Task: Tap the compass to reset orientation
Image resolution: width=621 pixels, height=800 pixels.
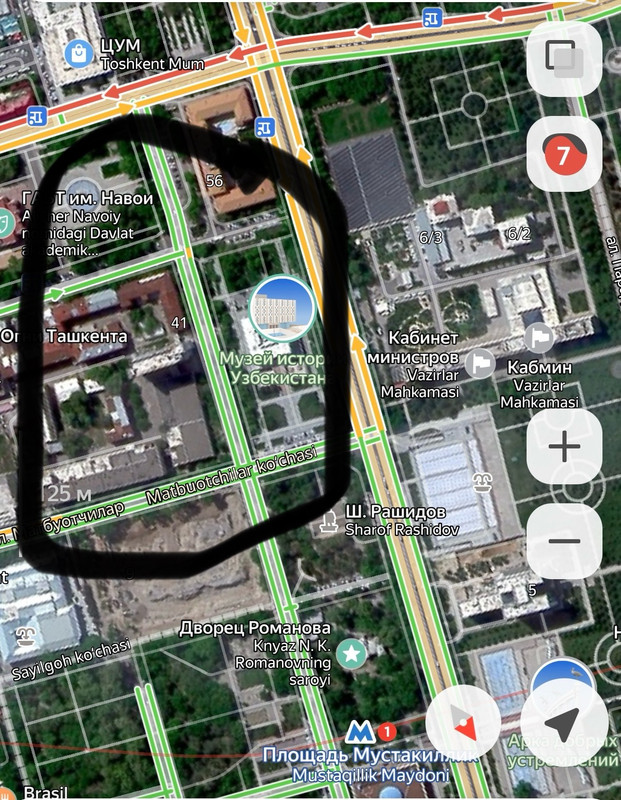Action: [x=463, y=723]
